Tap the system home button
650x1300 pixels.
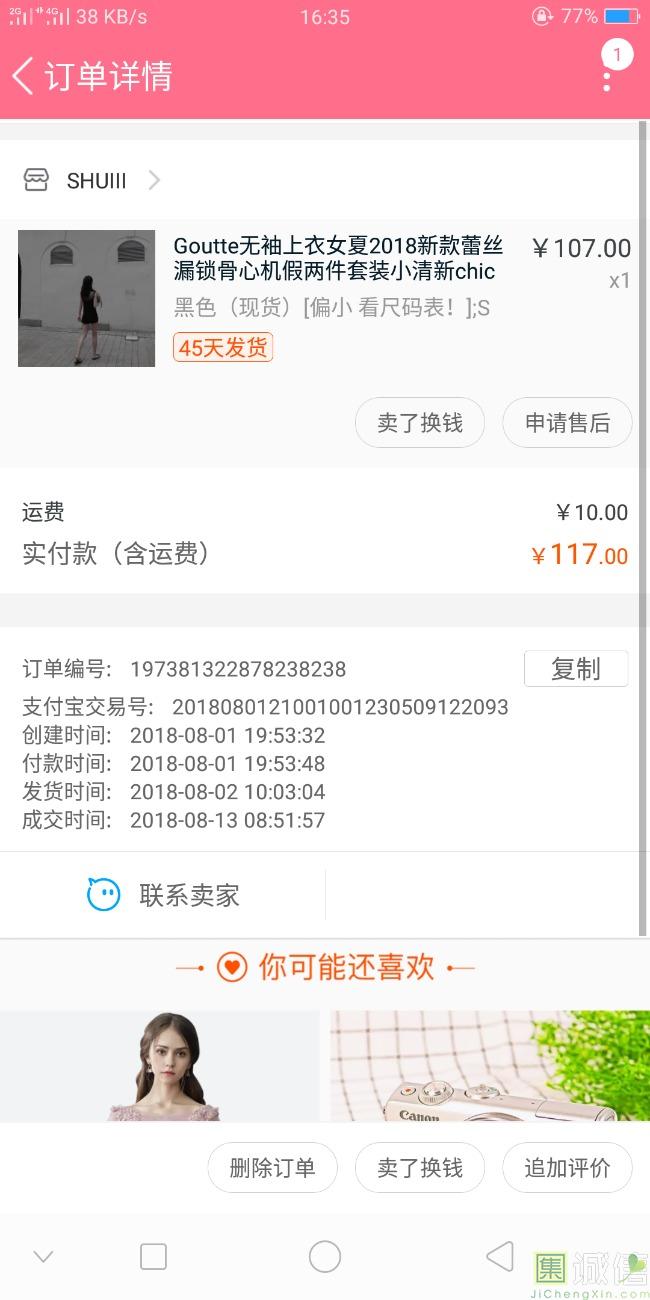pos(325,1257)
